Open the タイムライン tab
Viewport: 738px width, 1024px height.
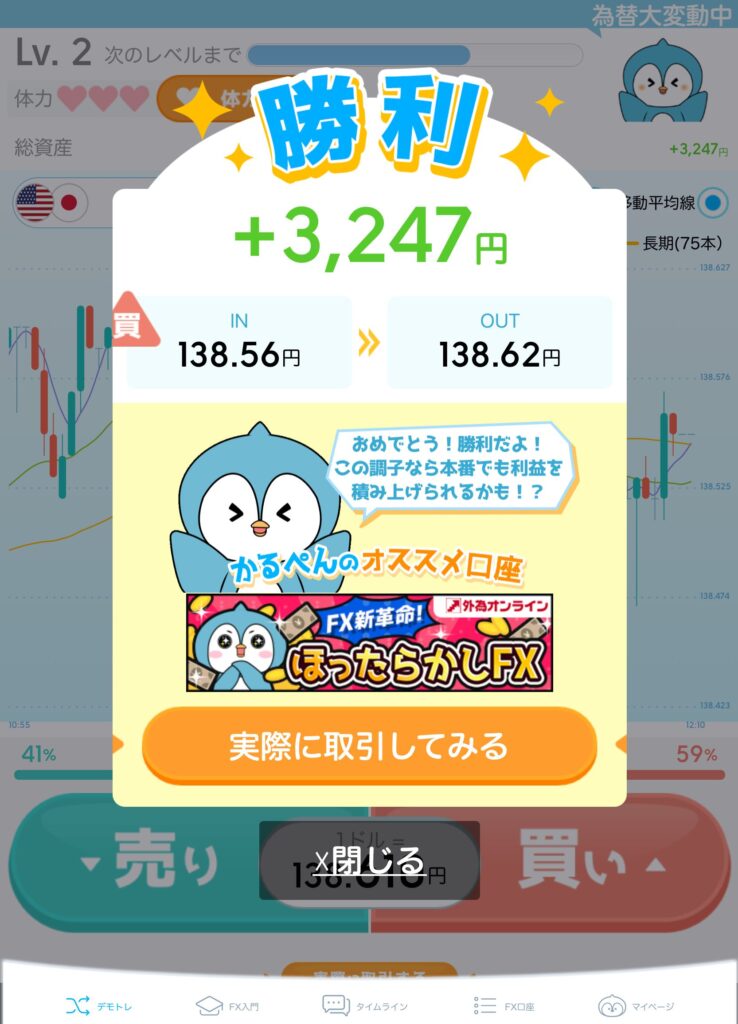pos(364,1006)
